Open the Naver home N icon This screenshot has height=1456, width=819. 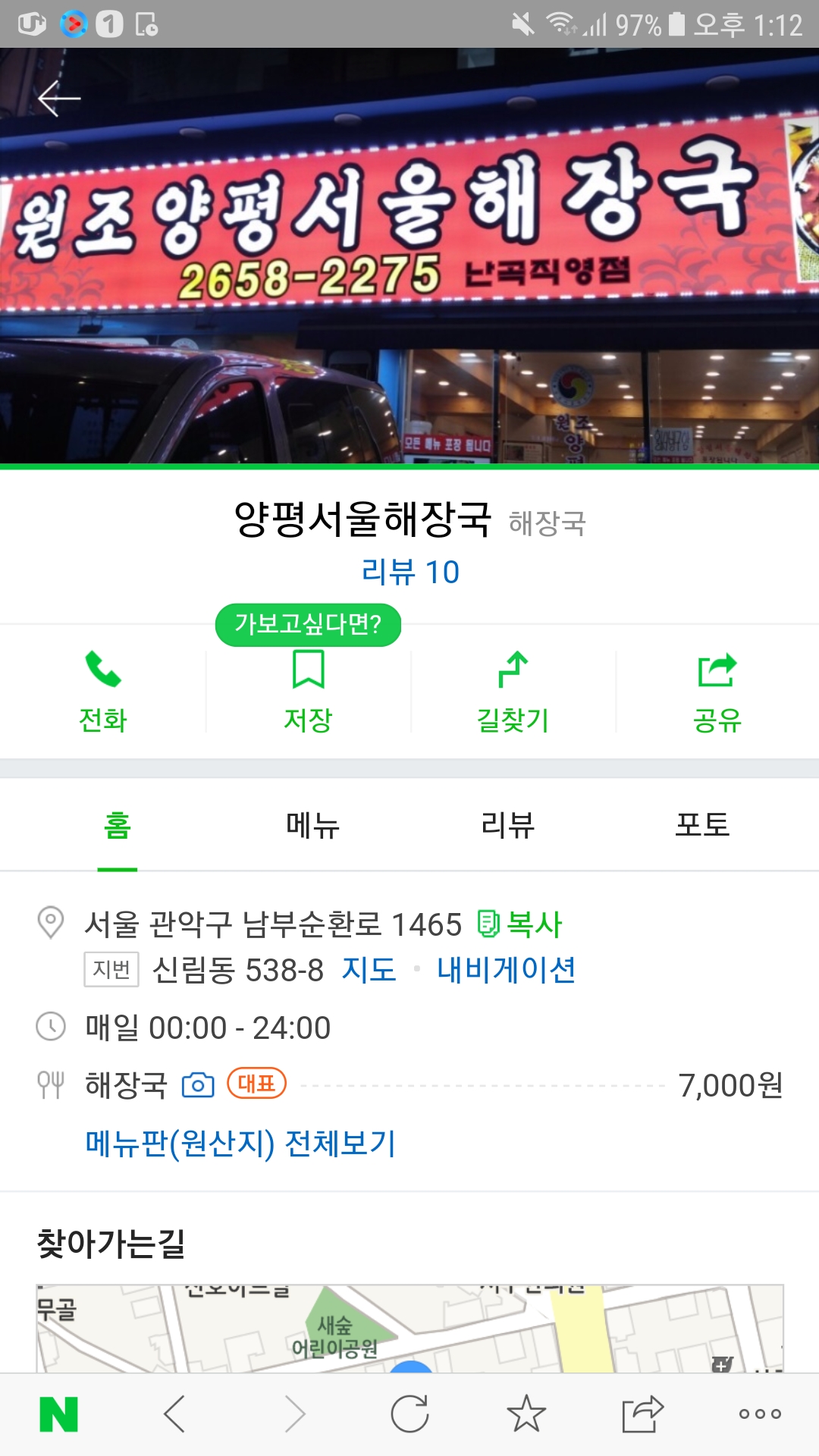59,1414
